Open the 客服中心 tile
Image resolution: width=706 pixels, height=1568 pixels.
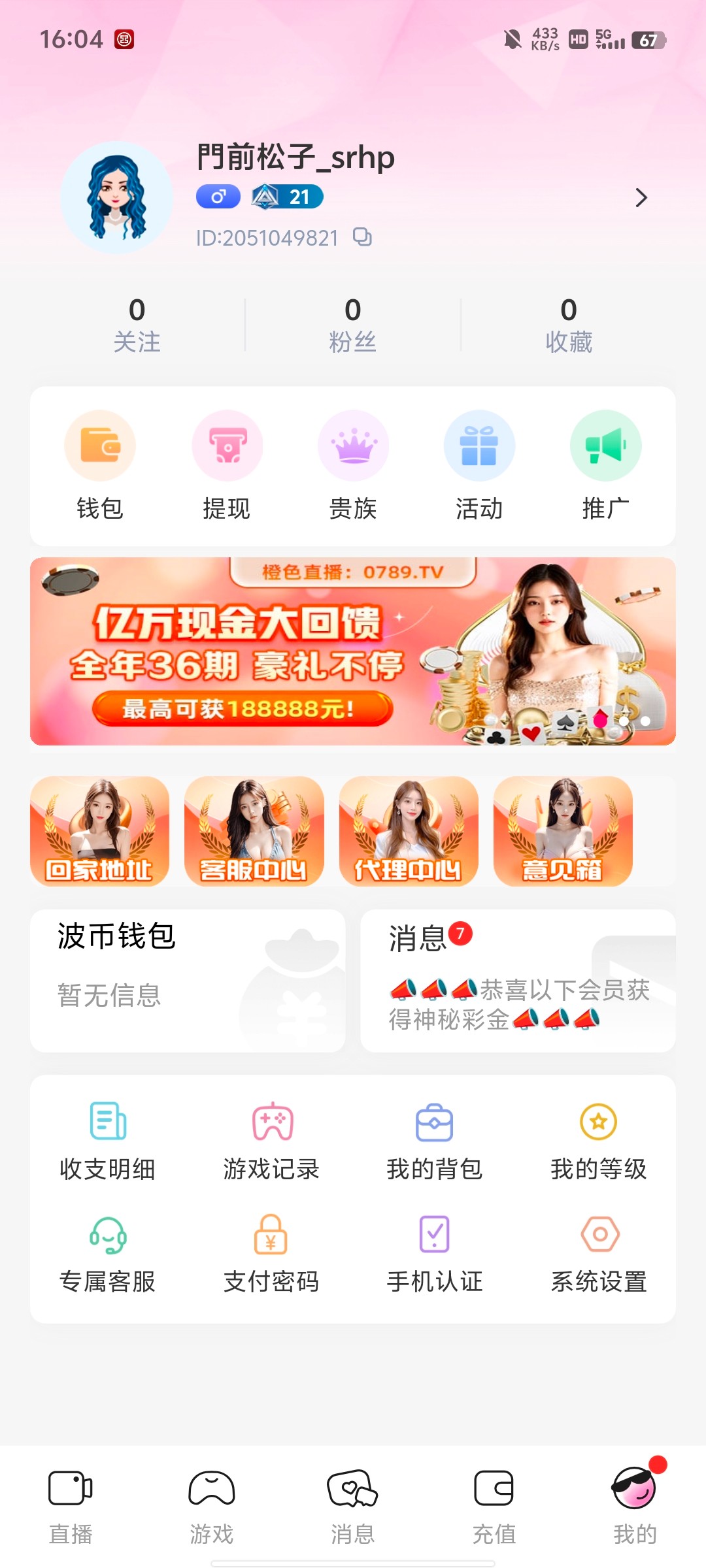pos(254,831)
